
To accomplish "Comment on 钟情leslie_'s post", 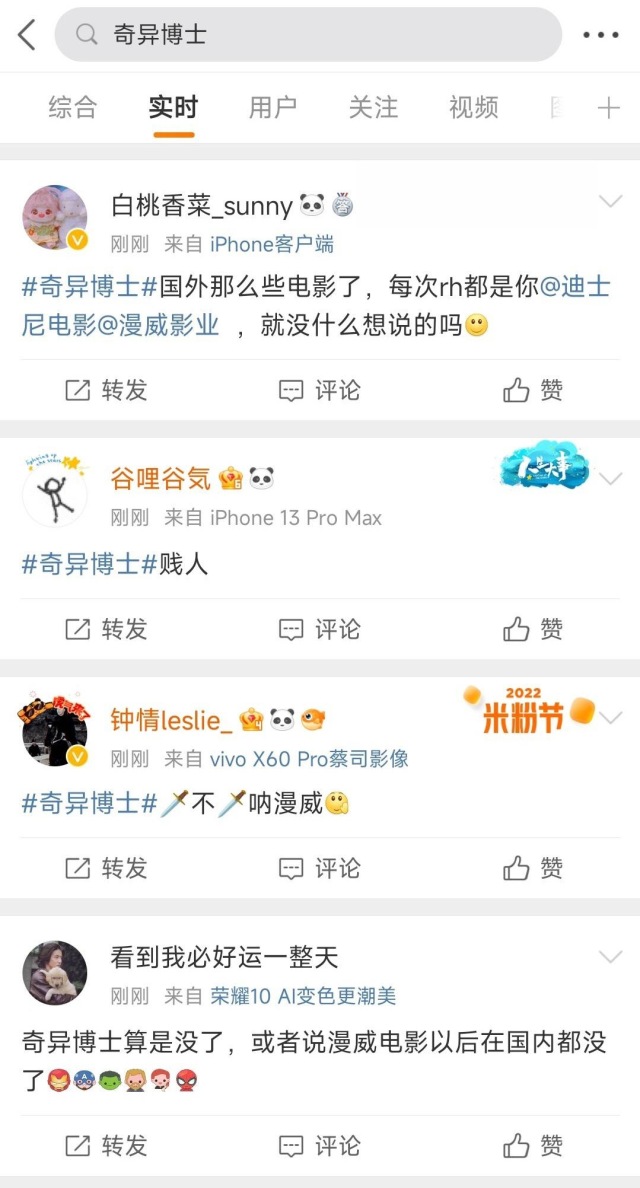I will [320, 868].
